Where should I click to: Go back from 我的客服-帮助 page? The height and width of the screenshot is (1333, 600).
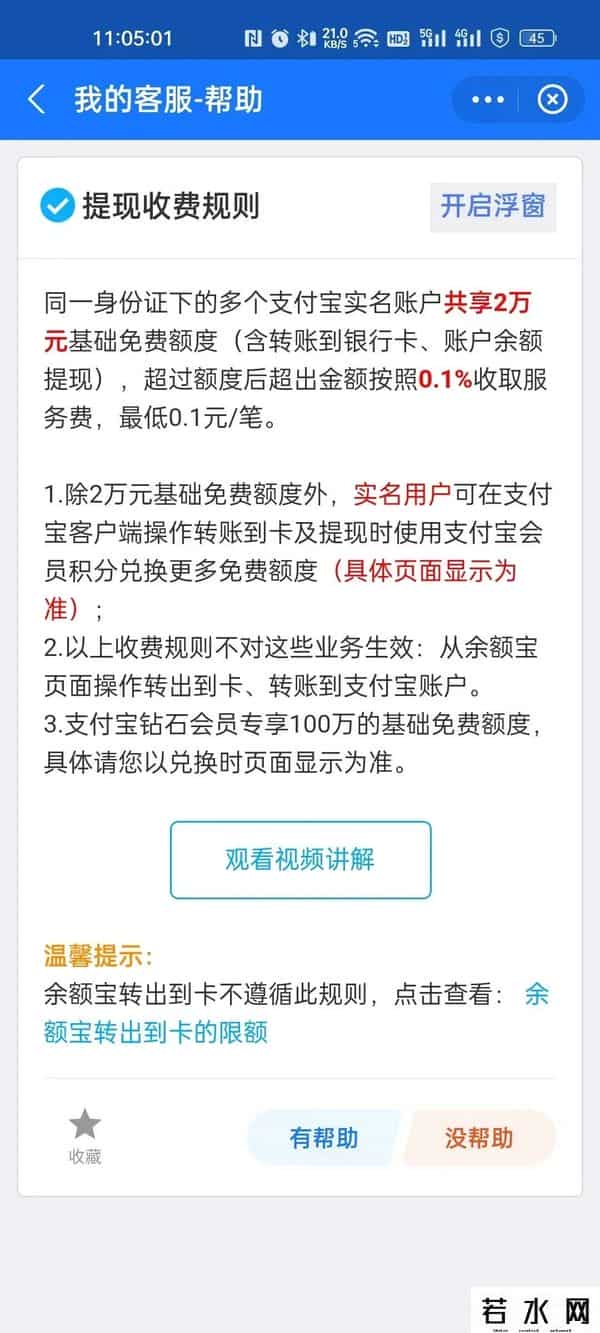37,100
